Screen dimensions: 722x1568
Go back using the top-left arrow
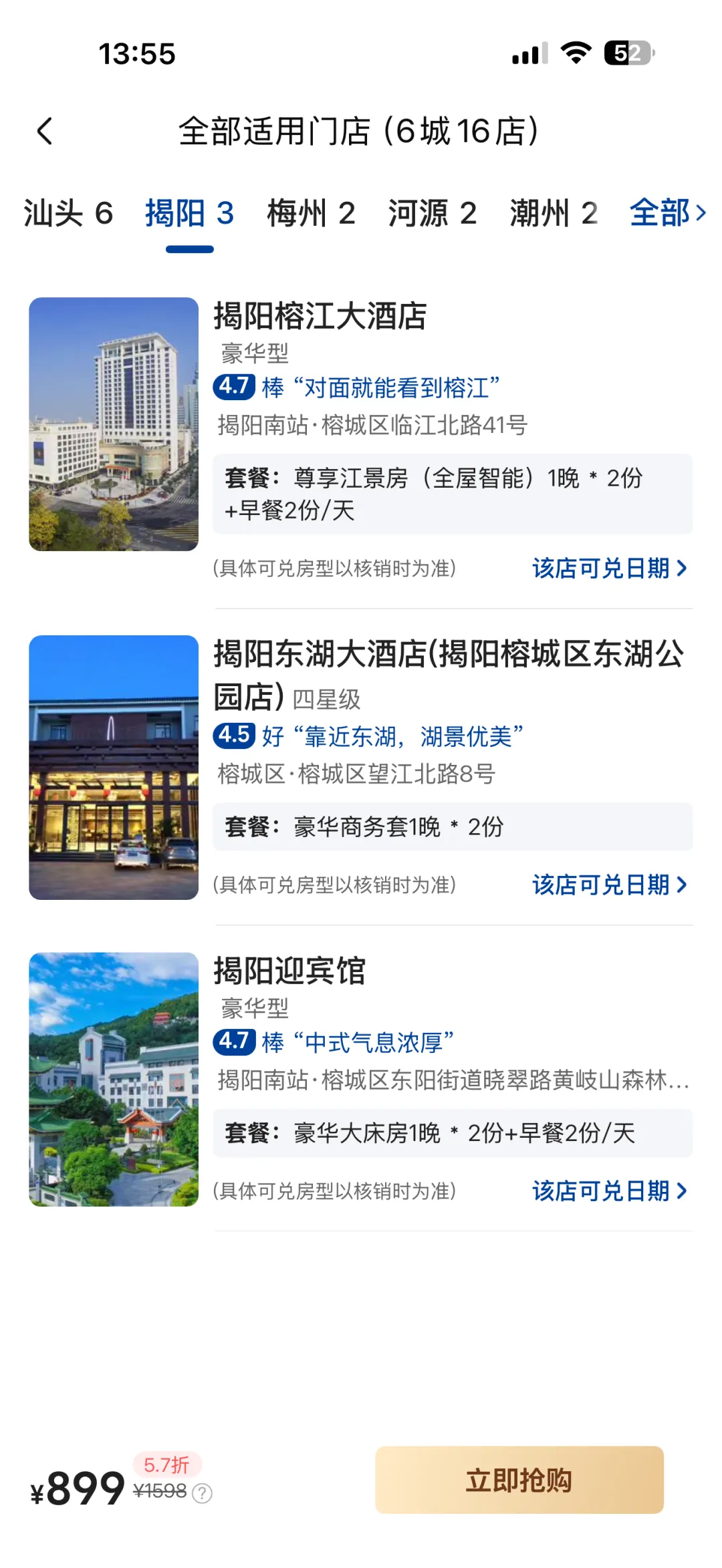pyautogui.click(x=45, y=131)
